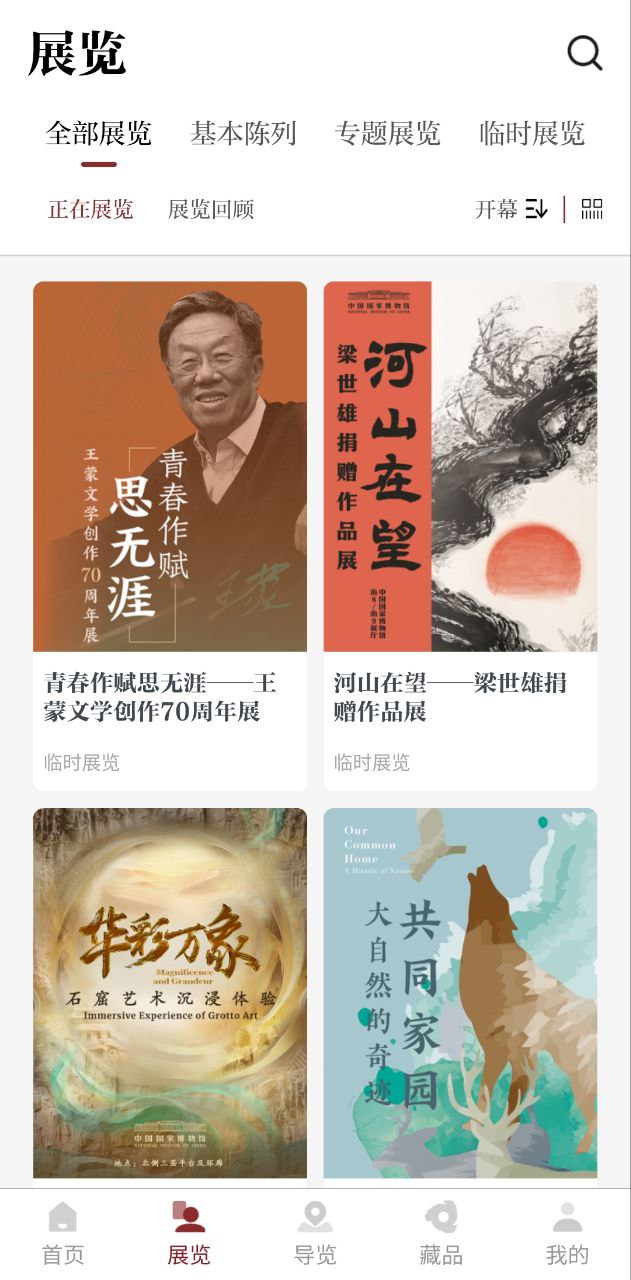Open the 我的 profile tab
This screenshot has width=631, height=1280.
(567, 1234)
